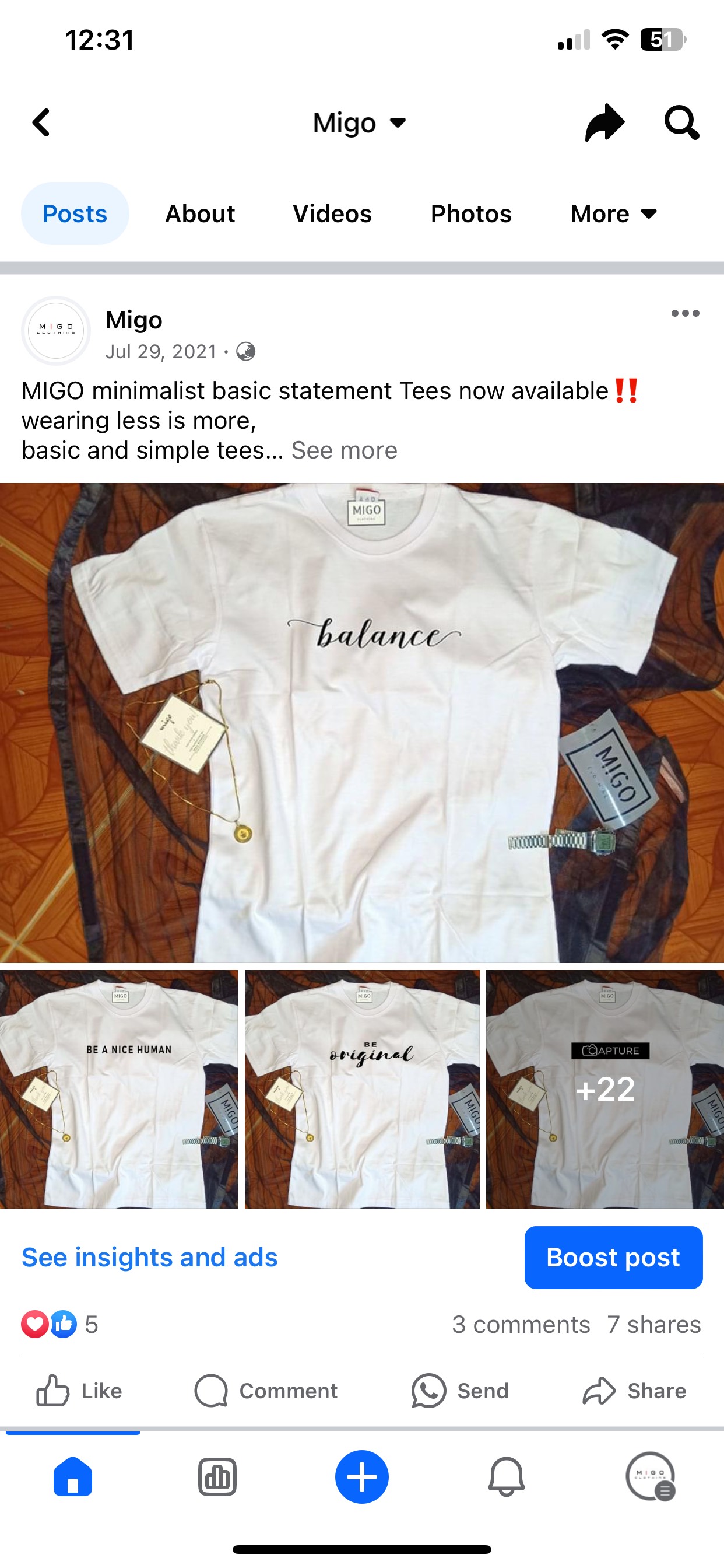
Task: Open See insights and ads
Action: pos(150,1258)
